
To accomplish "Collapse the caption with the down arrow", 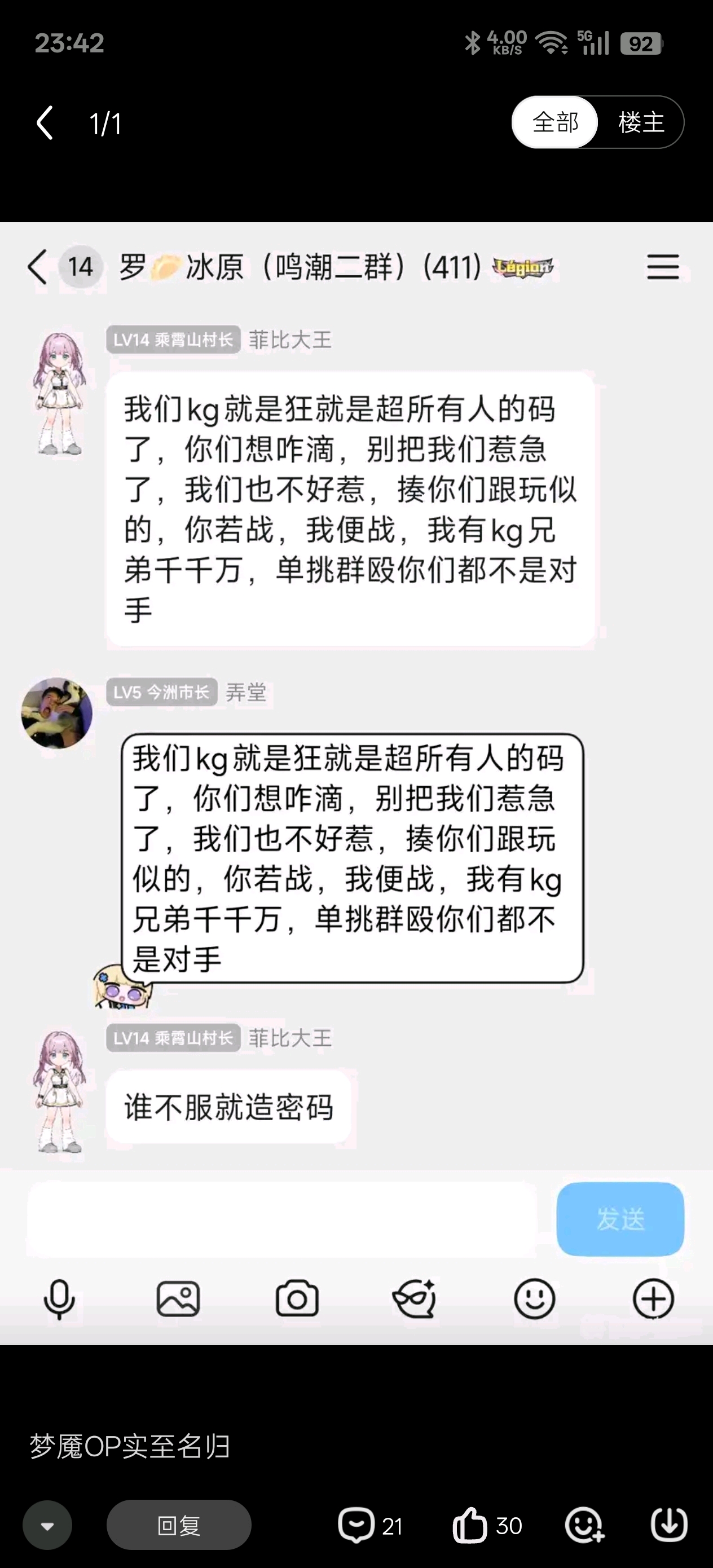I will point(47,1525).
